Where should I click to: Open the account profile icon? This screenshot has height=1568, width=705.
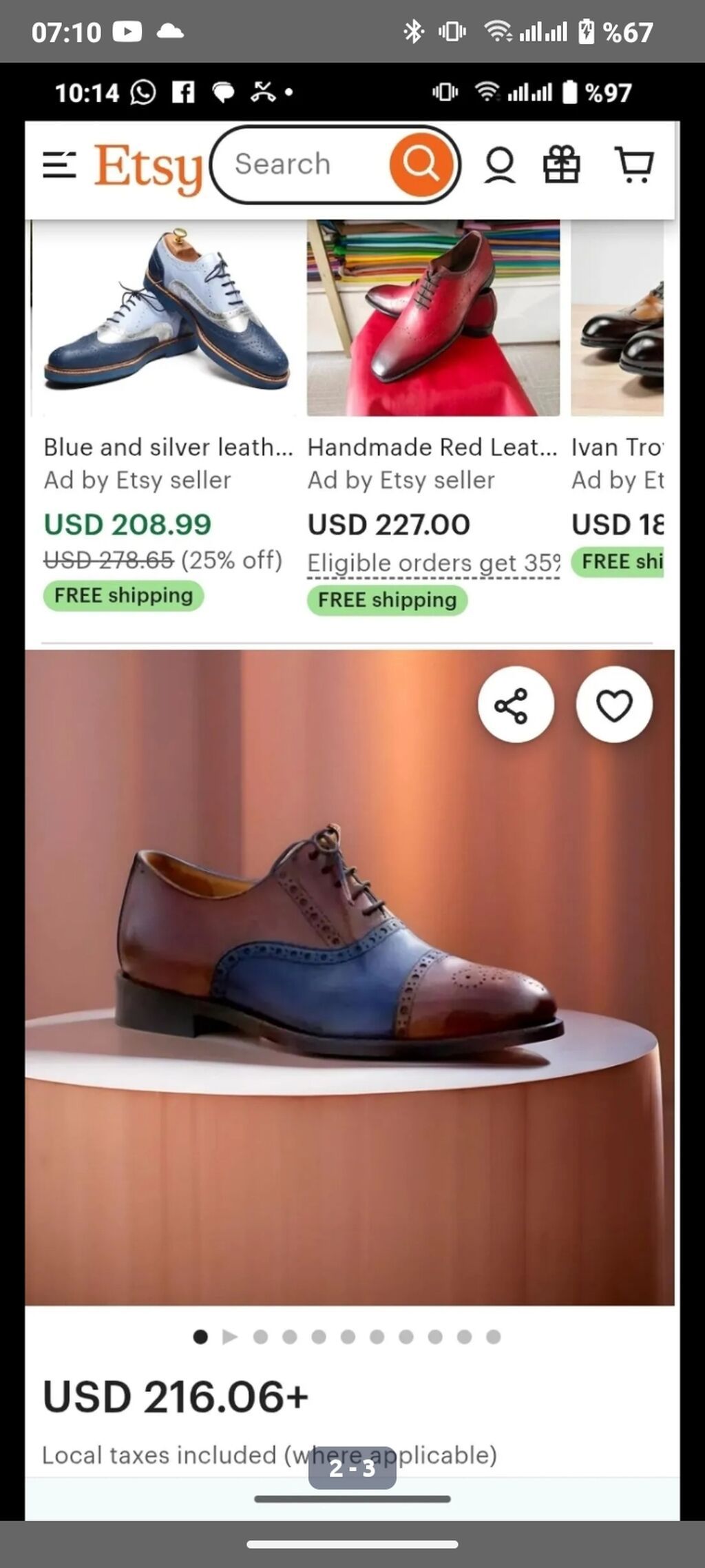coord(499,165)
